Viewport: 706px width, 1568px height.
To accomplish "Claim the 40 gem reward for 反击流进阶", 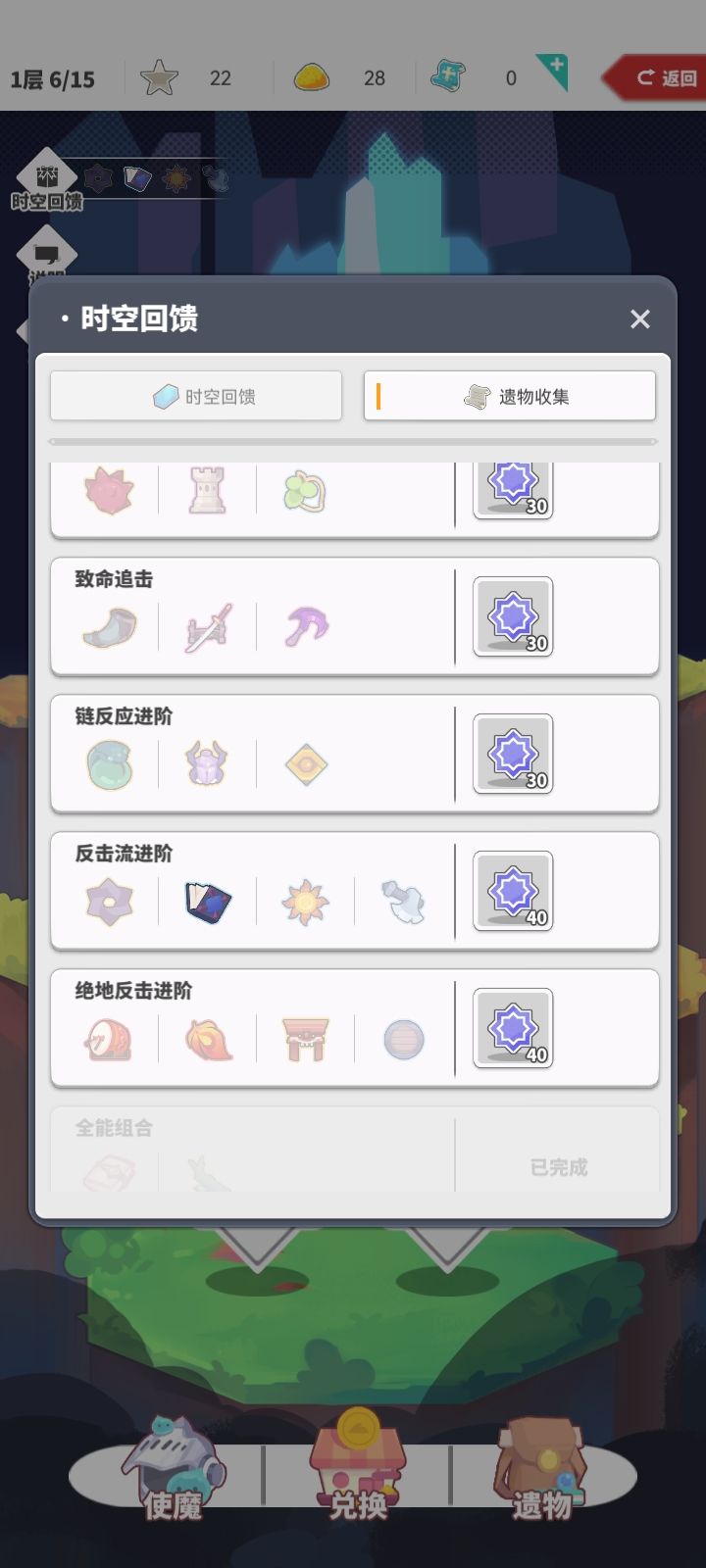I will (x=512, y=892).
